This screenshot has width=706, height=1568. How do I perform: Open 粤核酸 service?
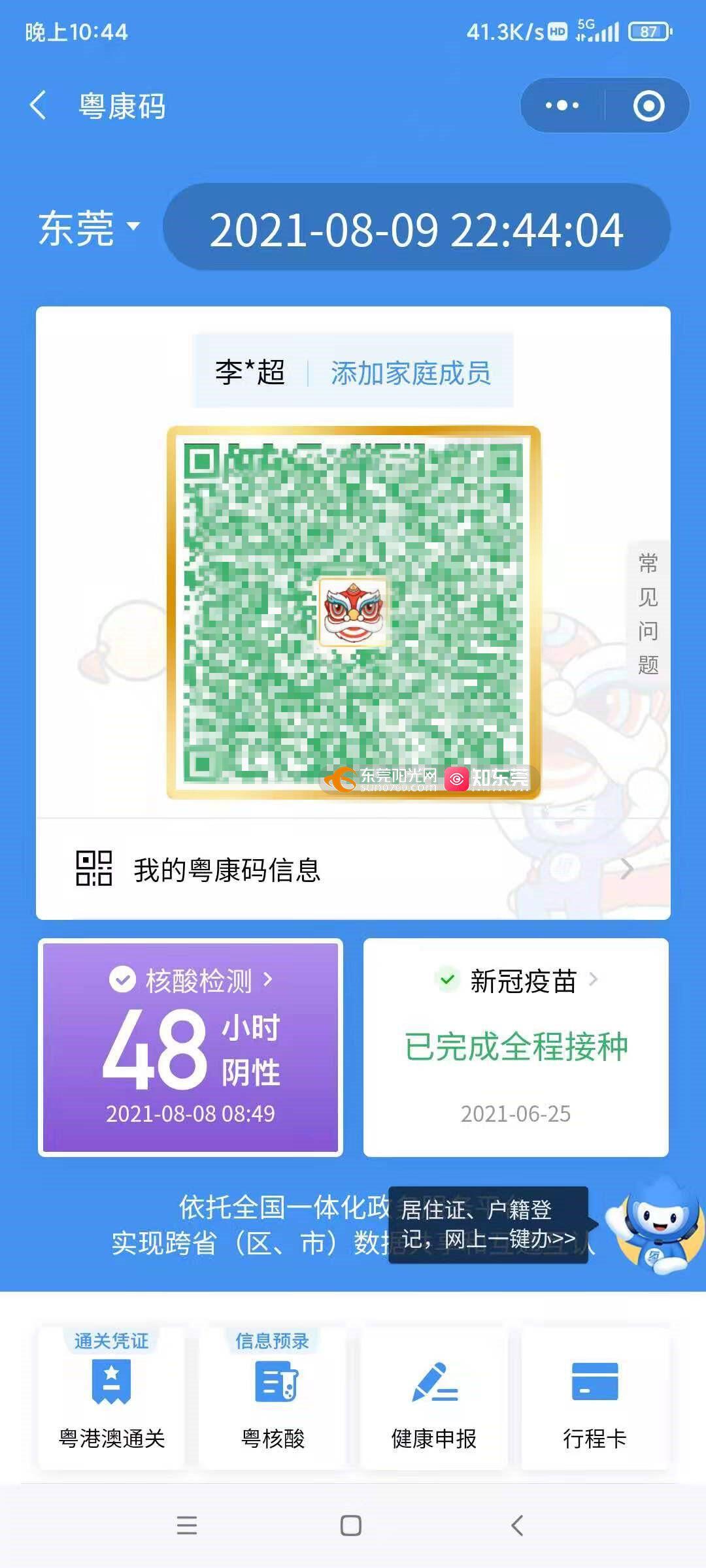[x=273, y=1399]
